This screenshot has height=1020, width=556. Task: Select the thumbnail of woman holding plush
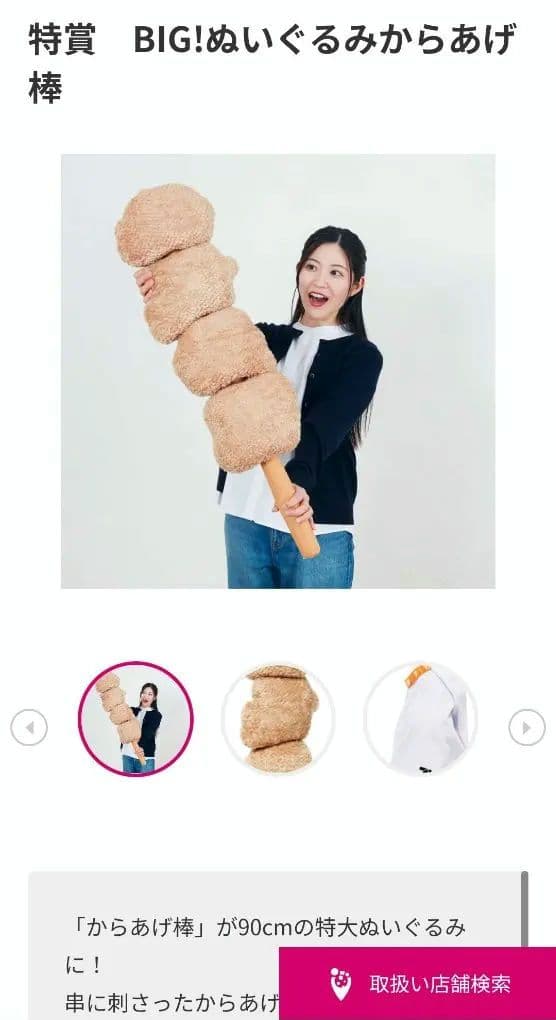tap(136, 719)
